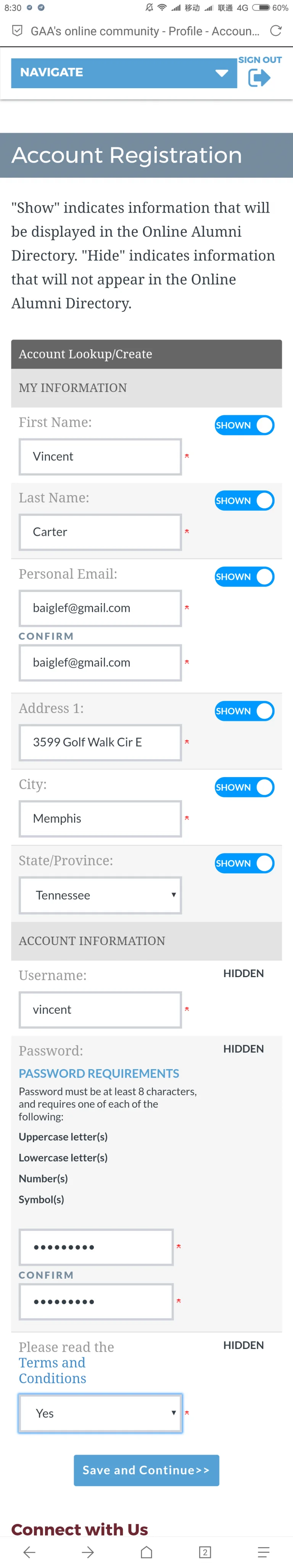Toggle Last Name visibility switch
The height and width of the screenshot is (1568, 293).
coord(245,500)
